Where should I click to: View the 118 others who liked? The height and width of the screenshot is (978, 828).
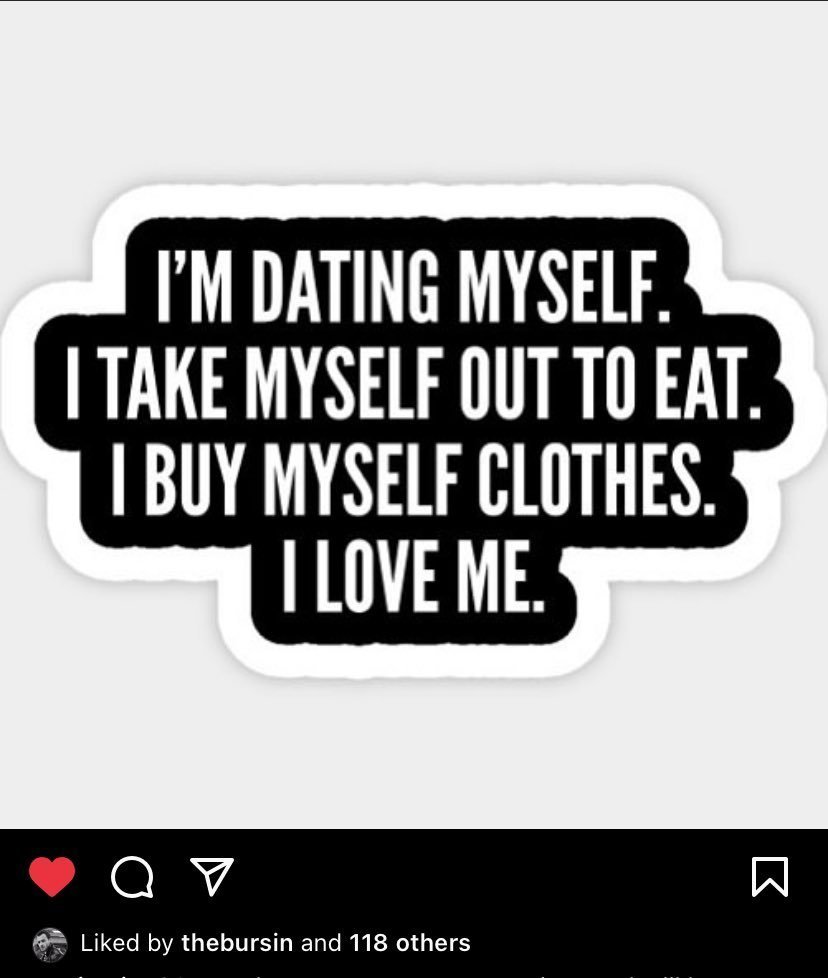(410, 942)
